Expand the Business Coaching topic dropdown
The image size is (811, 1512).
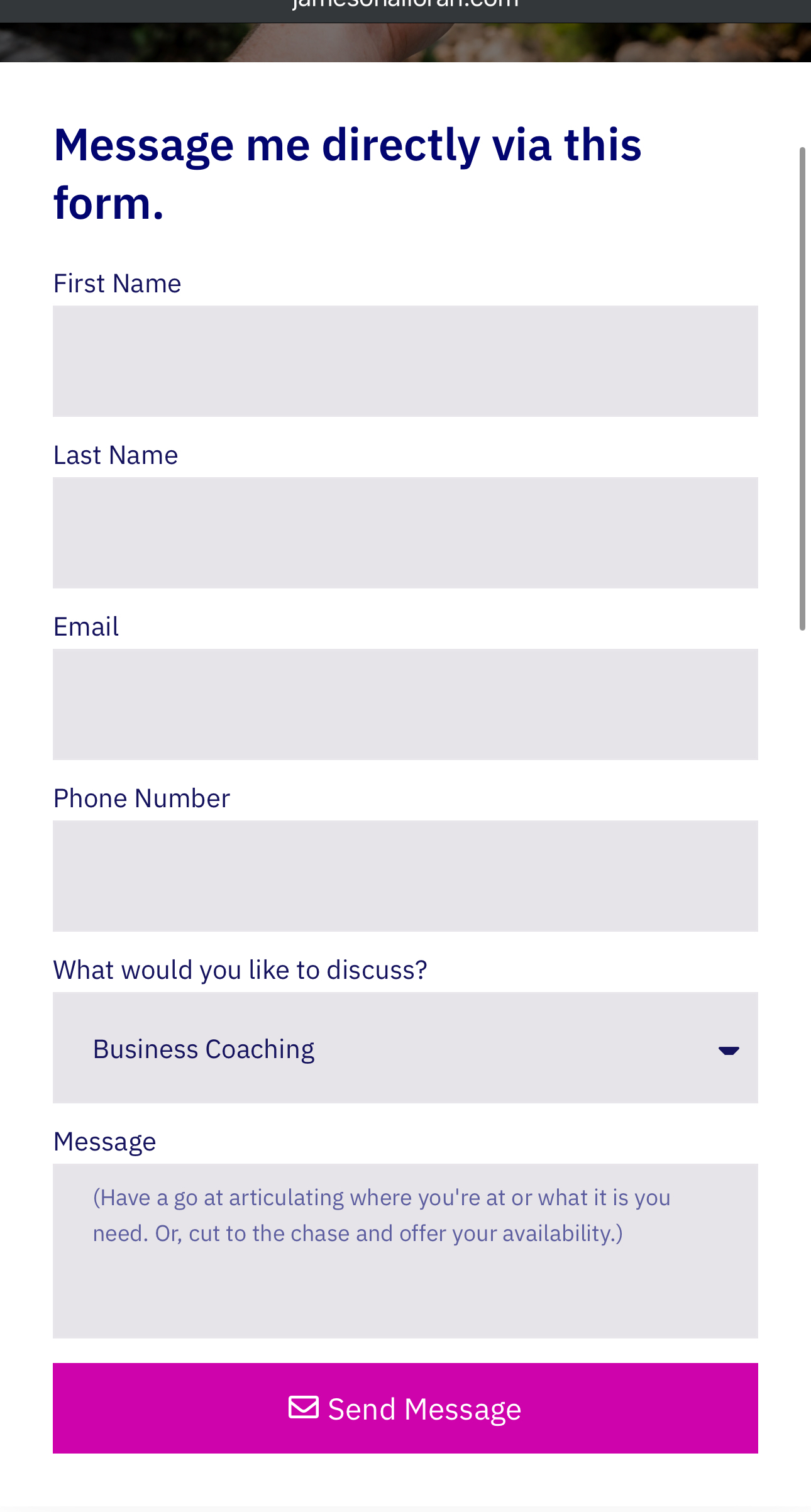[x=405, y=1047]
